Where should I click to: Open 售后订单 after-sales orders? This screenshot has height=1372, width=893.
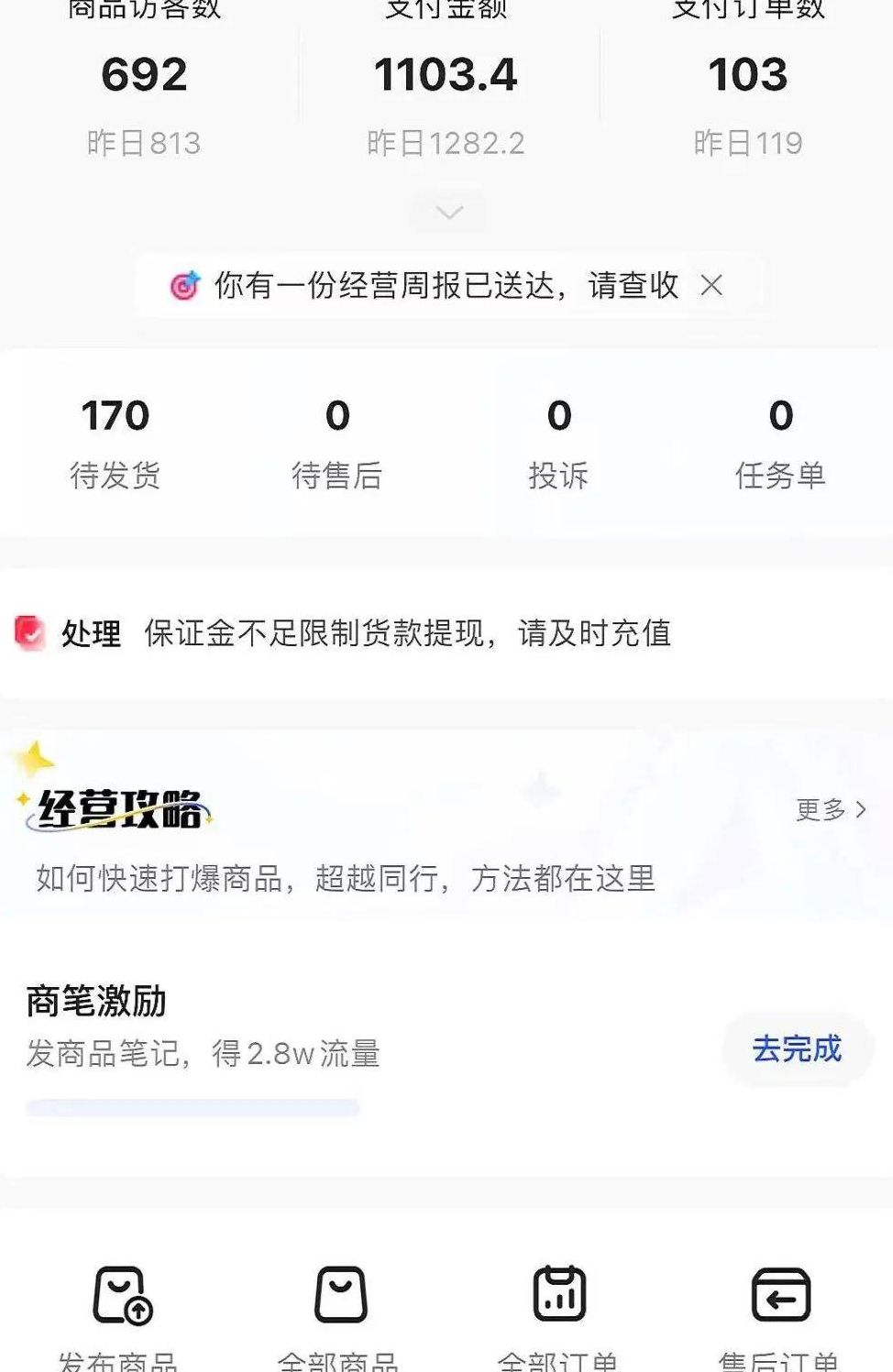(780, 1311)
